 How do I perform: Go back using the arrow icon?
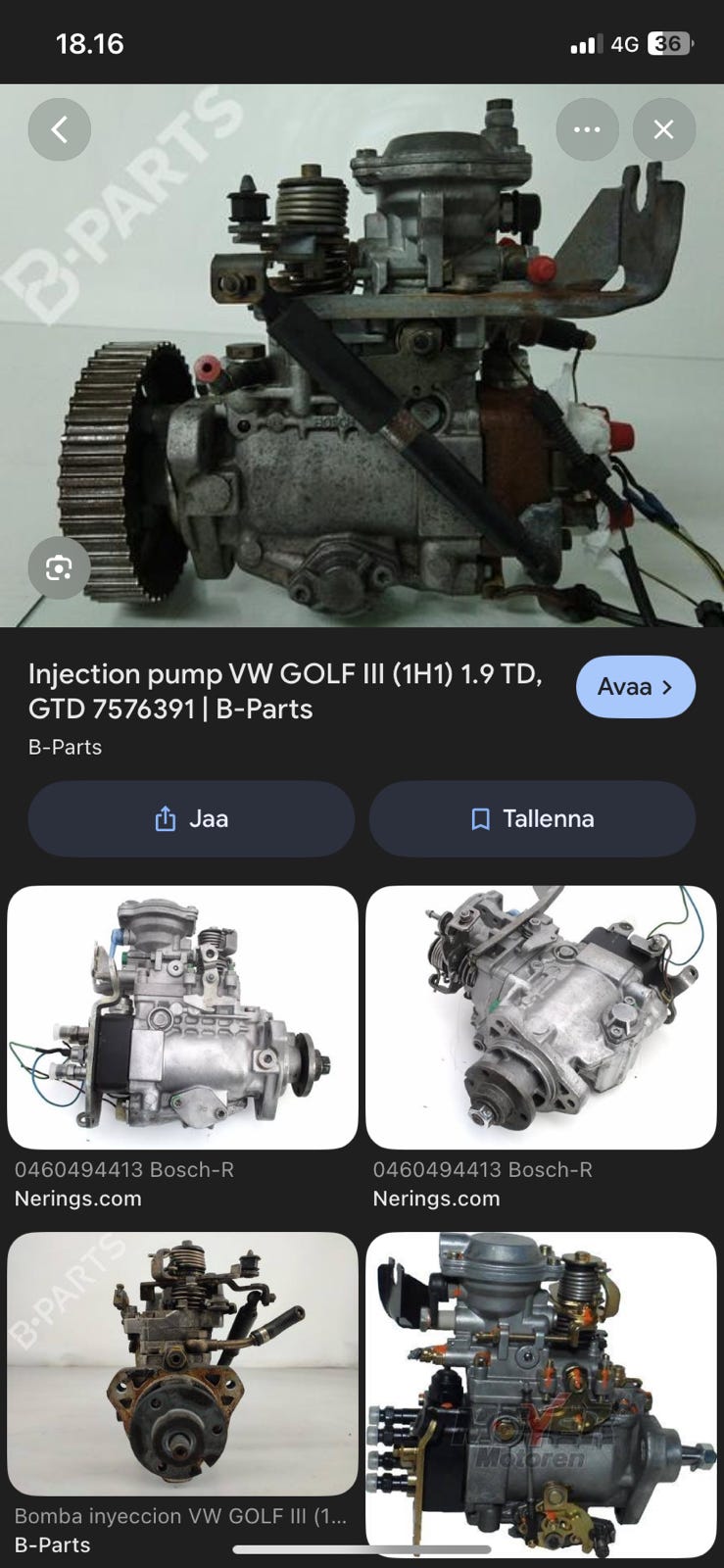59,129
